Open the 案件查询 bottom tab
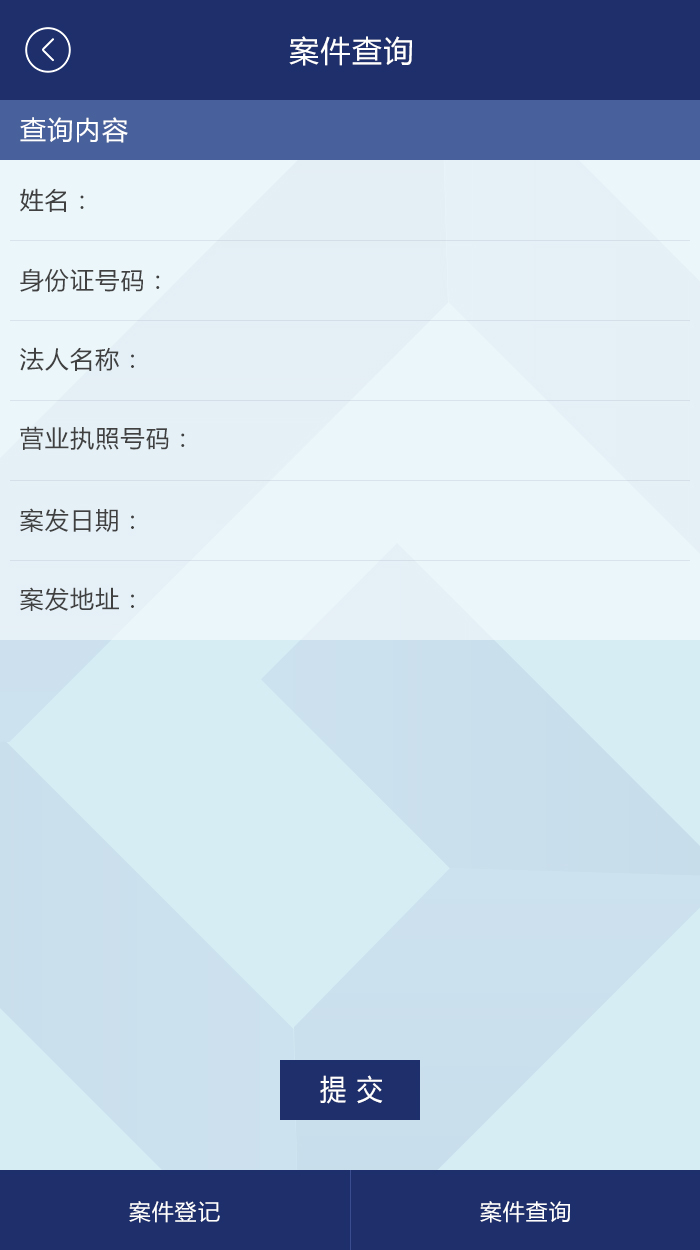This screenshot has height=1250, width=700. [x=525, y=1211]
